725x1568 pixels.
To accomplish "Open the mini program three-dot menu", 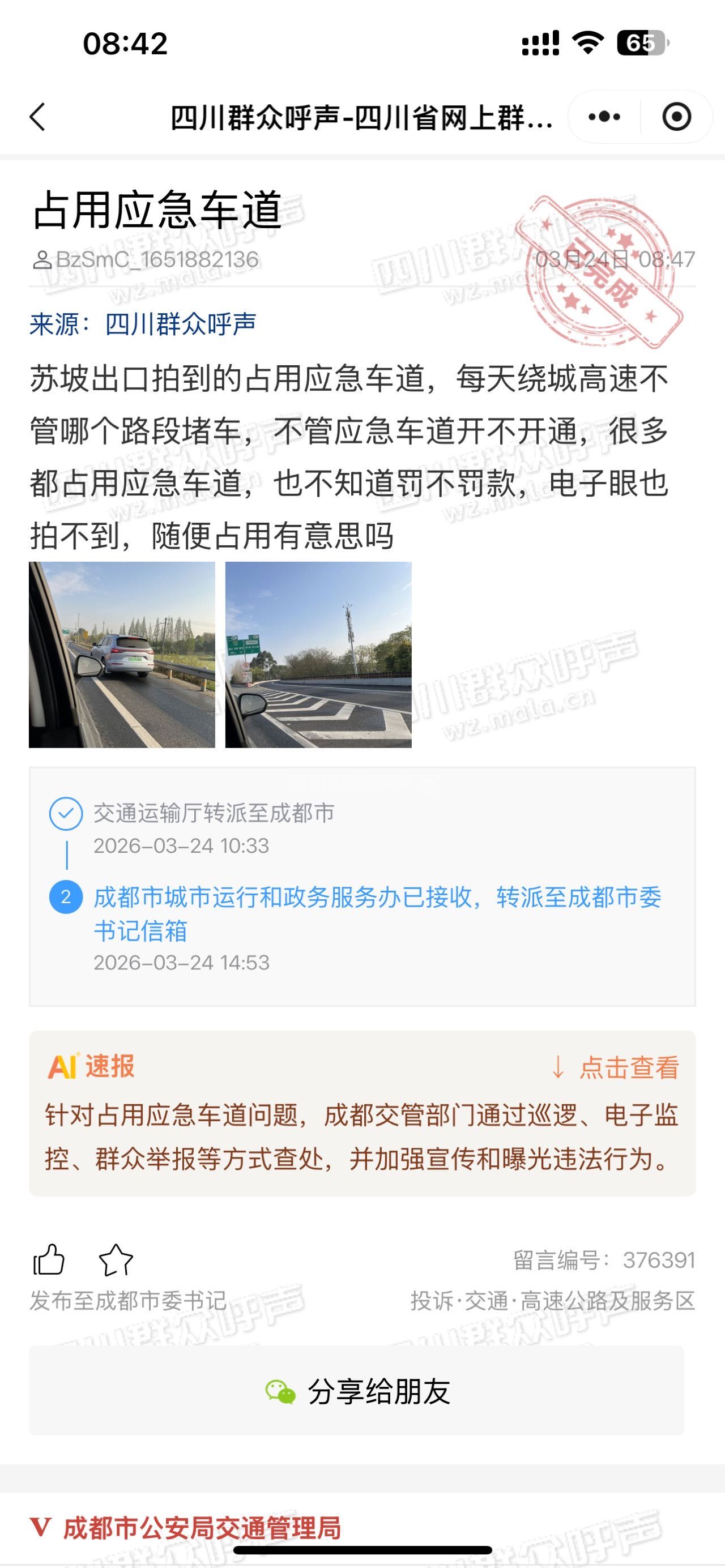I will [604, 116].
